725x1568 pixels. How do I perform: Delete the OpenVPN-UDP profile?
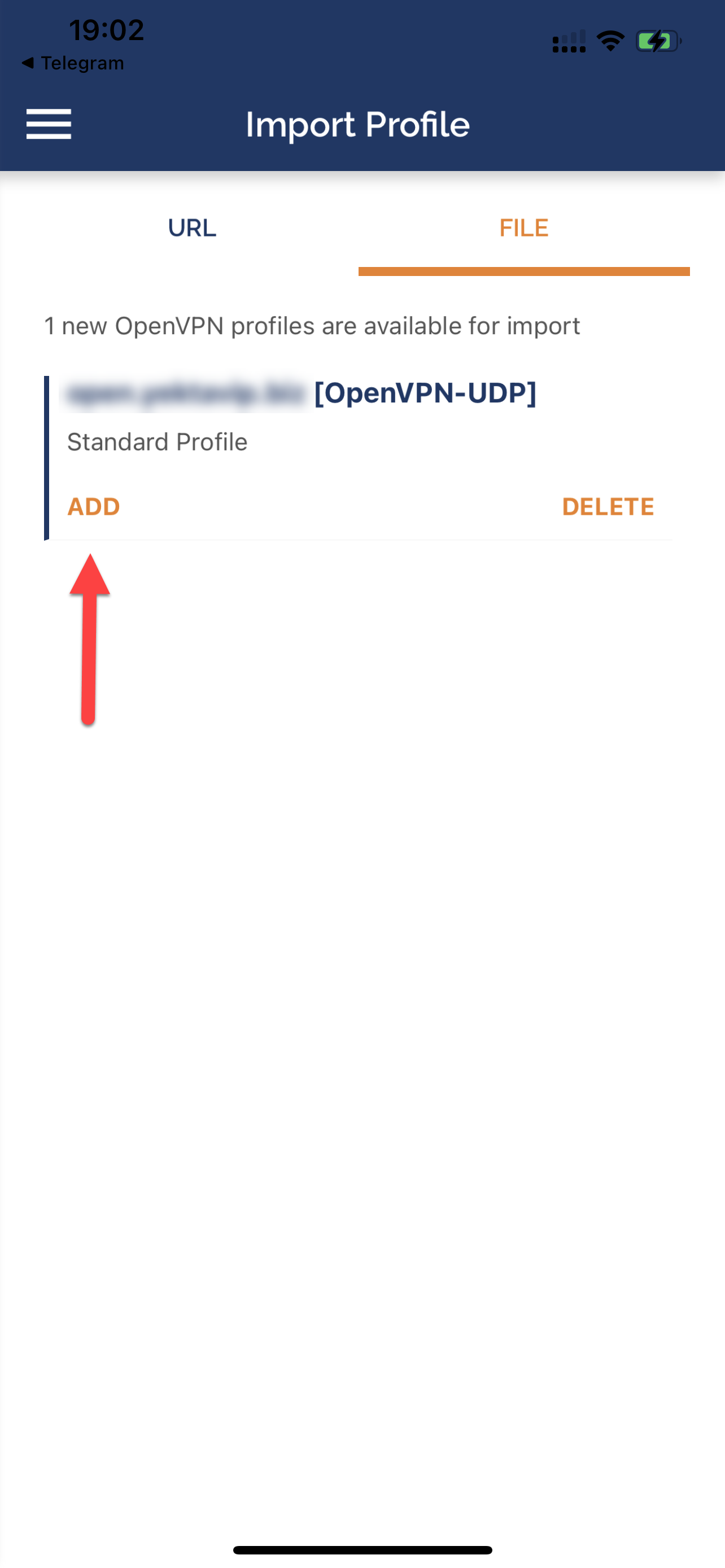tap(608, 506)
